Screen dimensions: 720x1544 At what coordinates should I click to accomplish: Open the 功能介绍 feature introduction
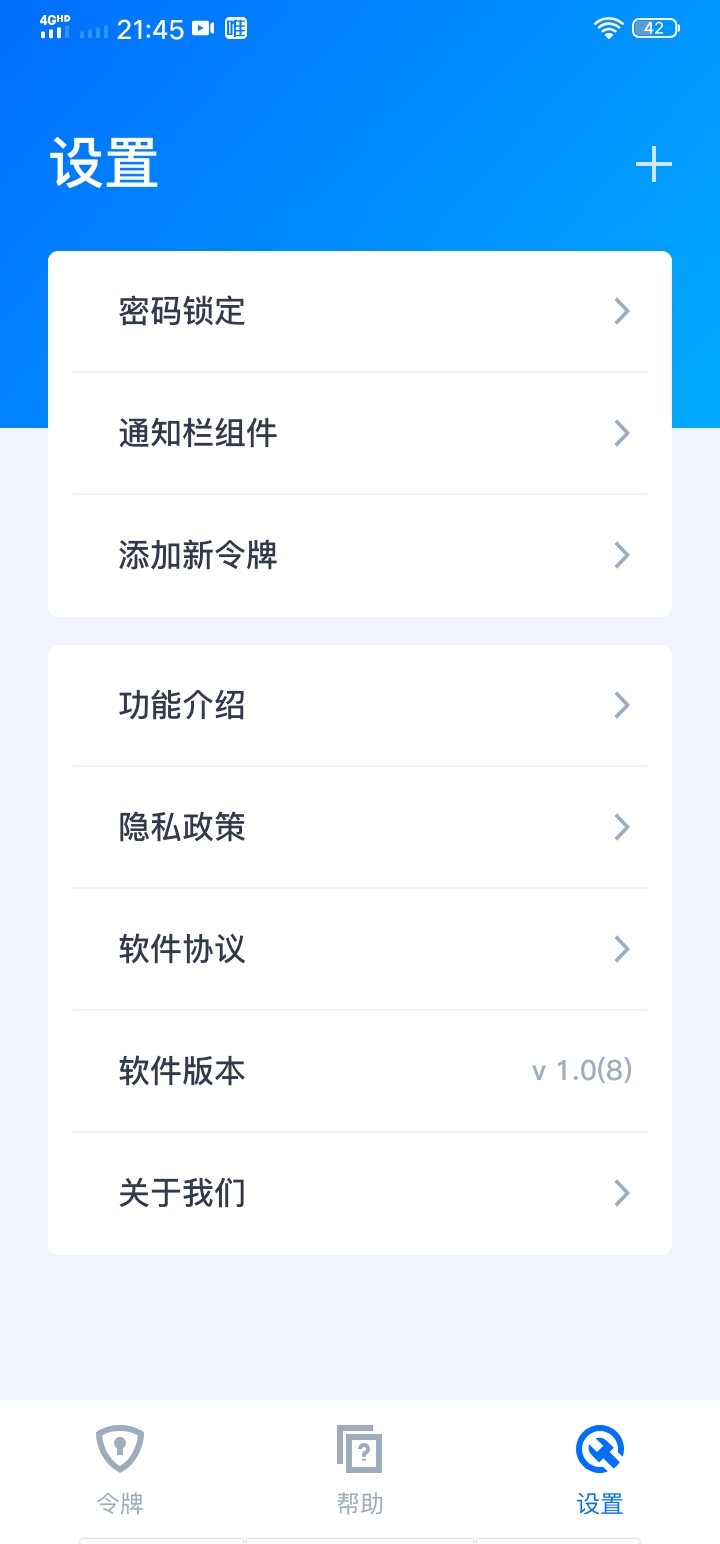click(360, 705)
